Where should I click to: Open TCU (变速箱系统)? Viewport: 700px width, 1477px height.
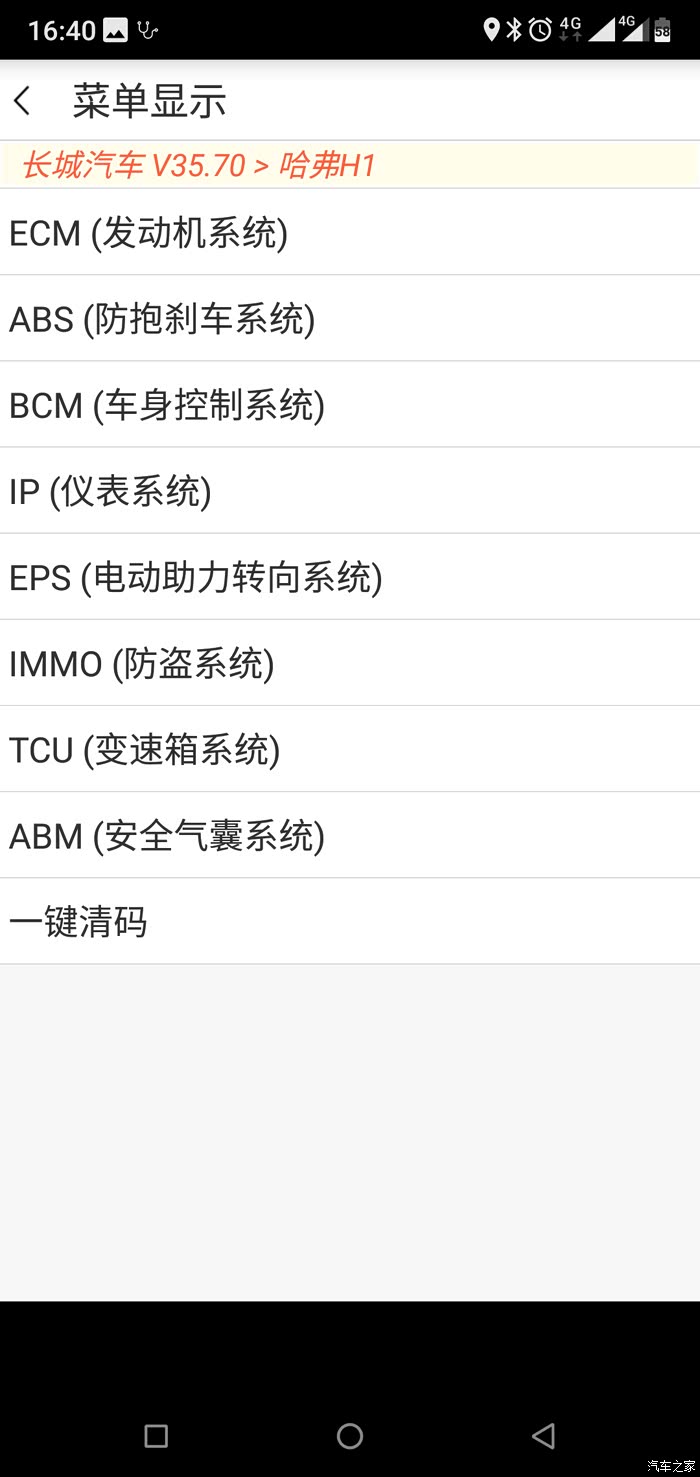tap(144, 749)
